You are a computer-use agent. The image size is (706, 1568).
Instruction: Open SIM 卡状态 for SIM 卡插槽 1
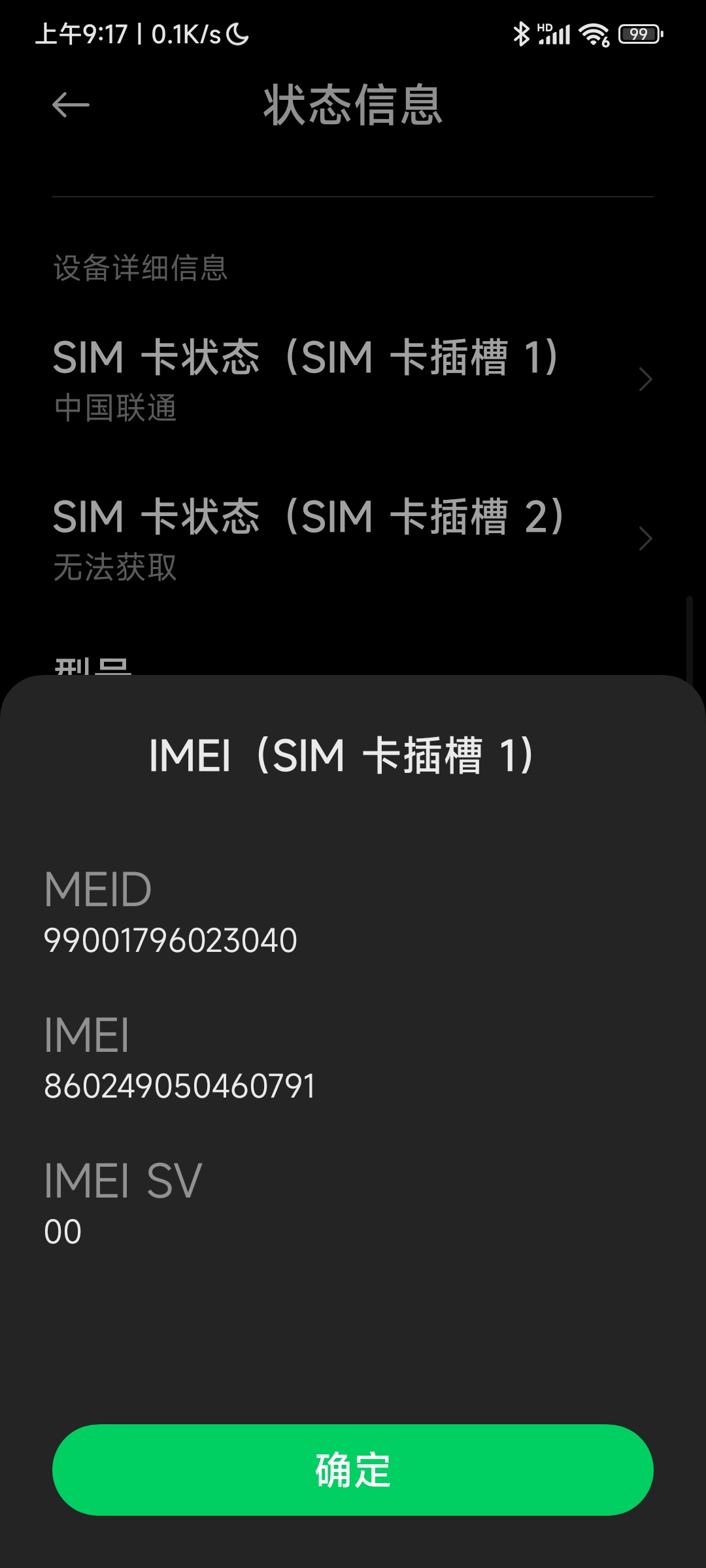click(x=353, y=379)
